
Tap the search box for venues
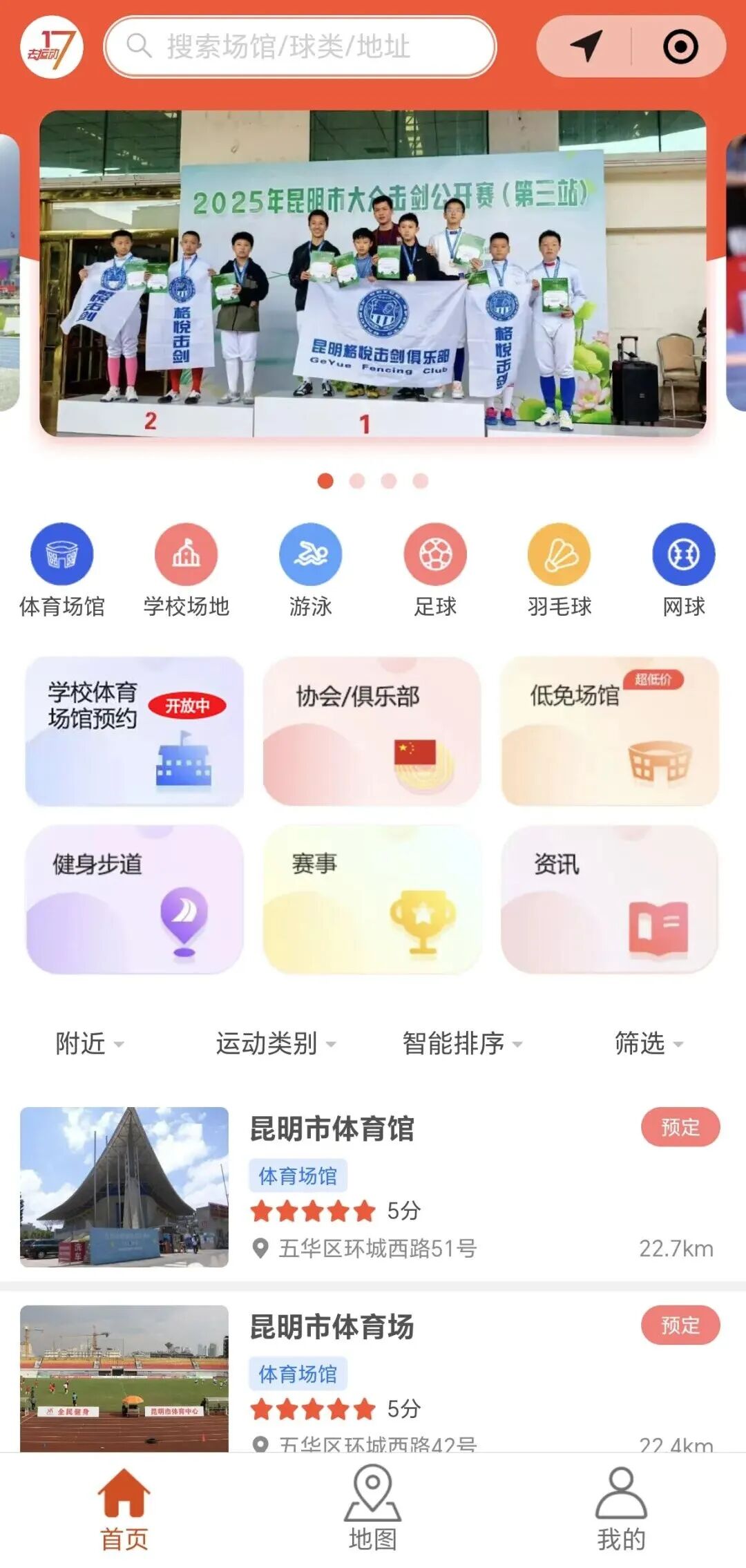point(300,47)
